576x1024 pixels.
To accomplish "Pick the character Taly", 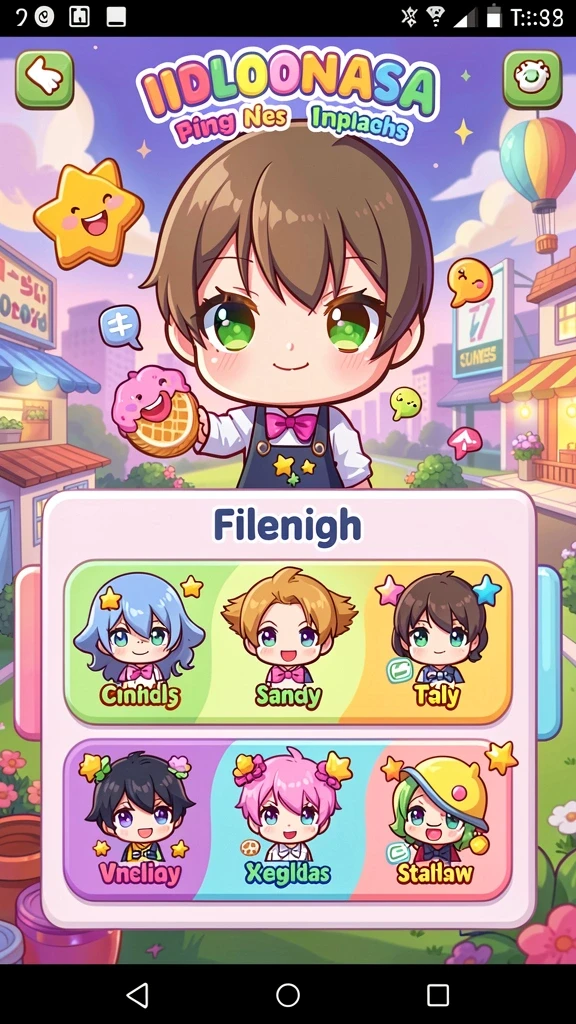I will point(436,641).
